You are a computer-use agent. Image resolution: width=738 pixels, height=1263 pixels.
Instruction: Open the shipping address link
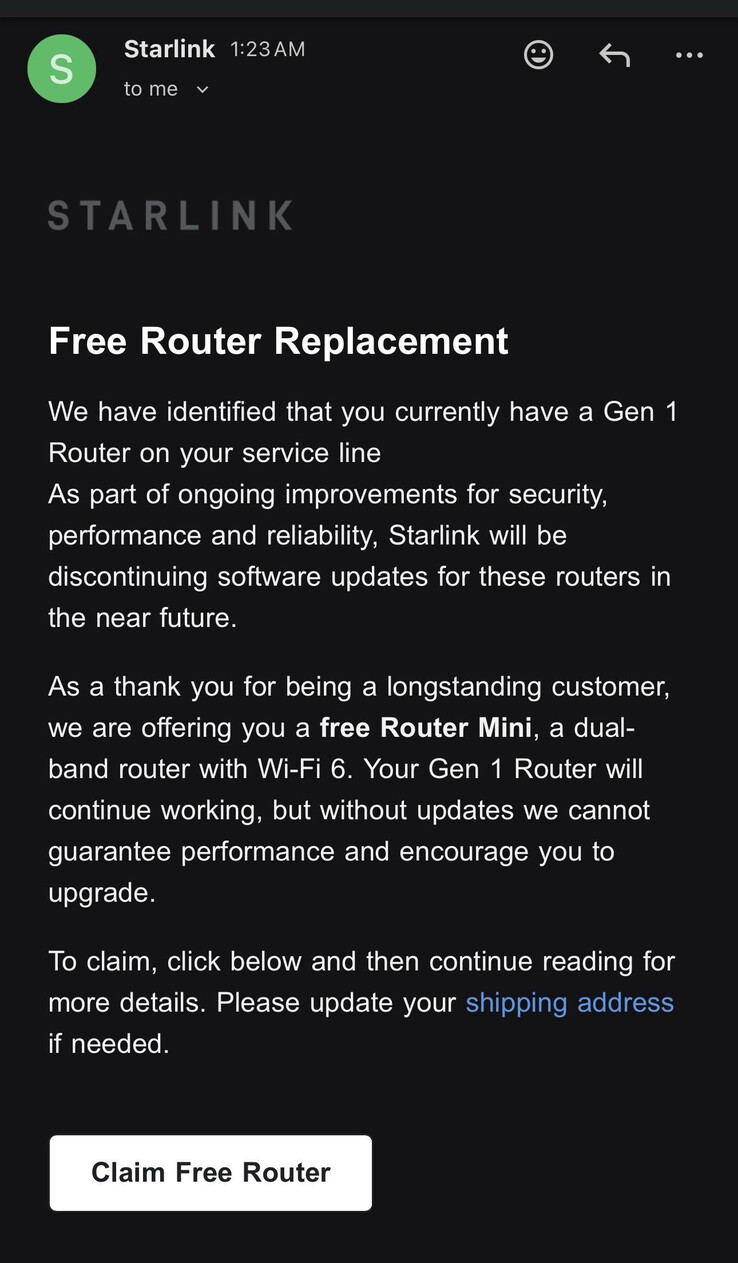[569, 1002]
